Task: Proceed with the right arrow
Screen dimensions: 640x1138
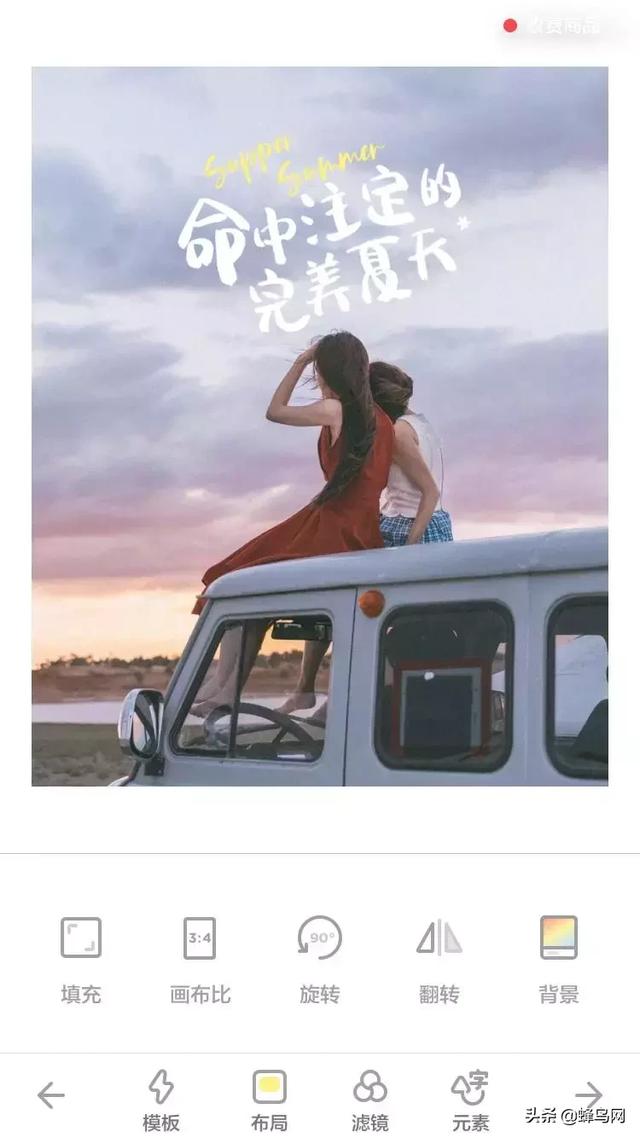Action: click(589, 1094)
